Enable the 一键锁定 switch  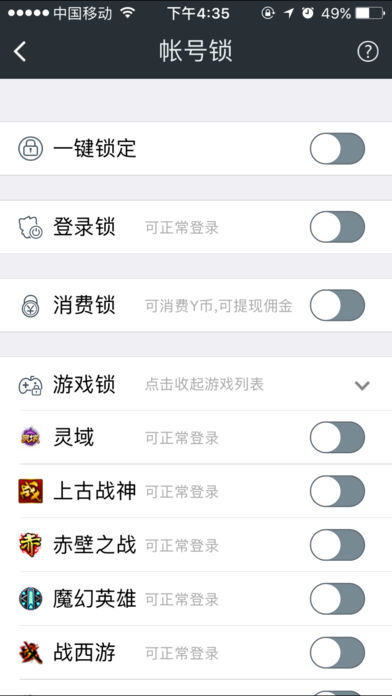pos(337,149)
